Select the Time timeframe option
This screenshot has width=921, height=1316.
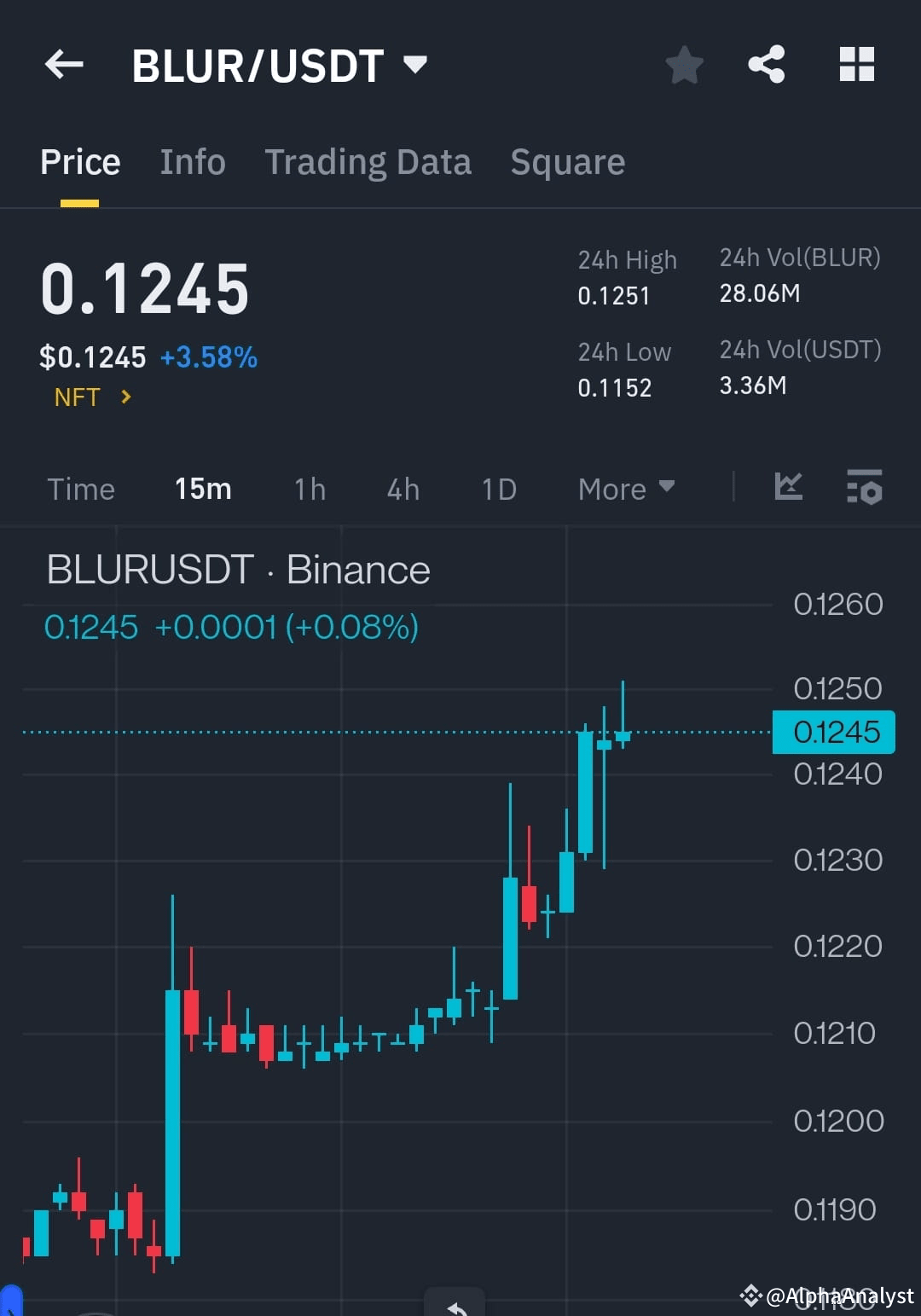tap(81, 489)
